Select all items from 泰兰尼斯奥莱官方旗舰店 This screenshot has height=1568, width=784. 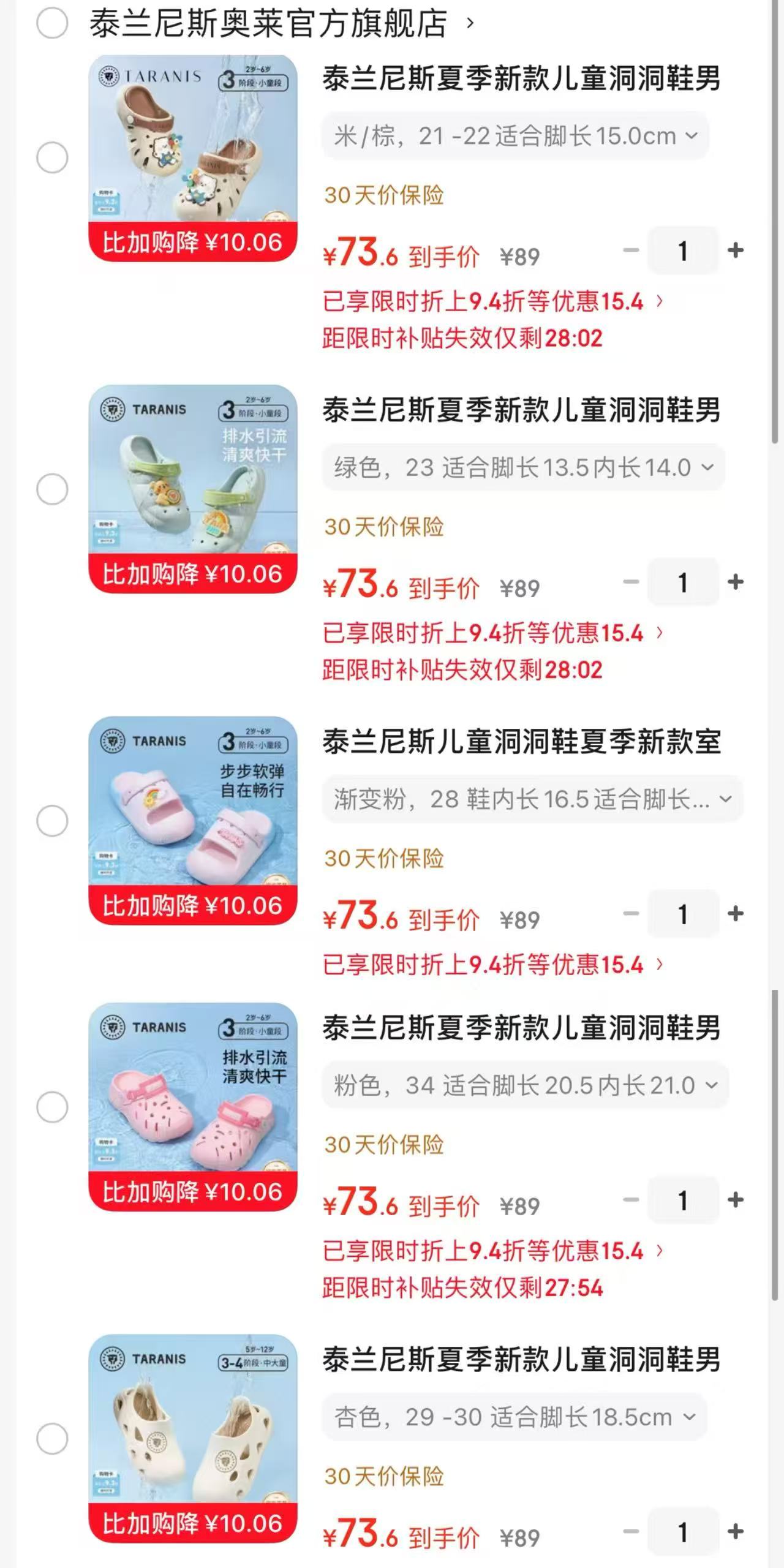52,23
